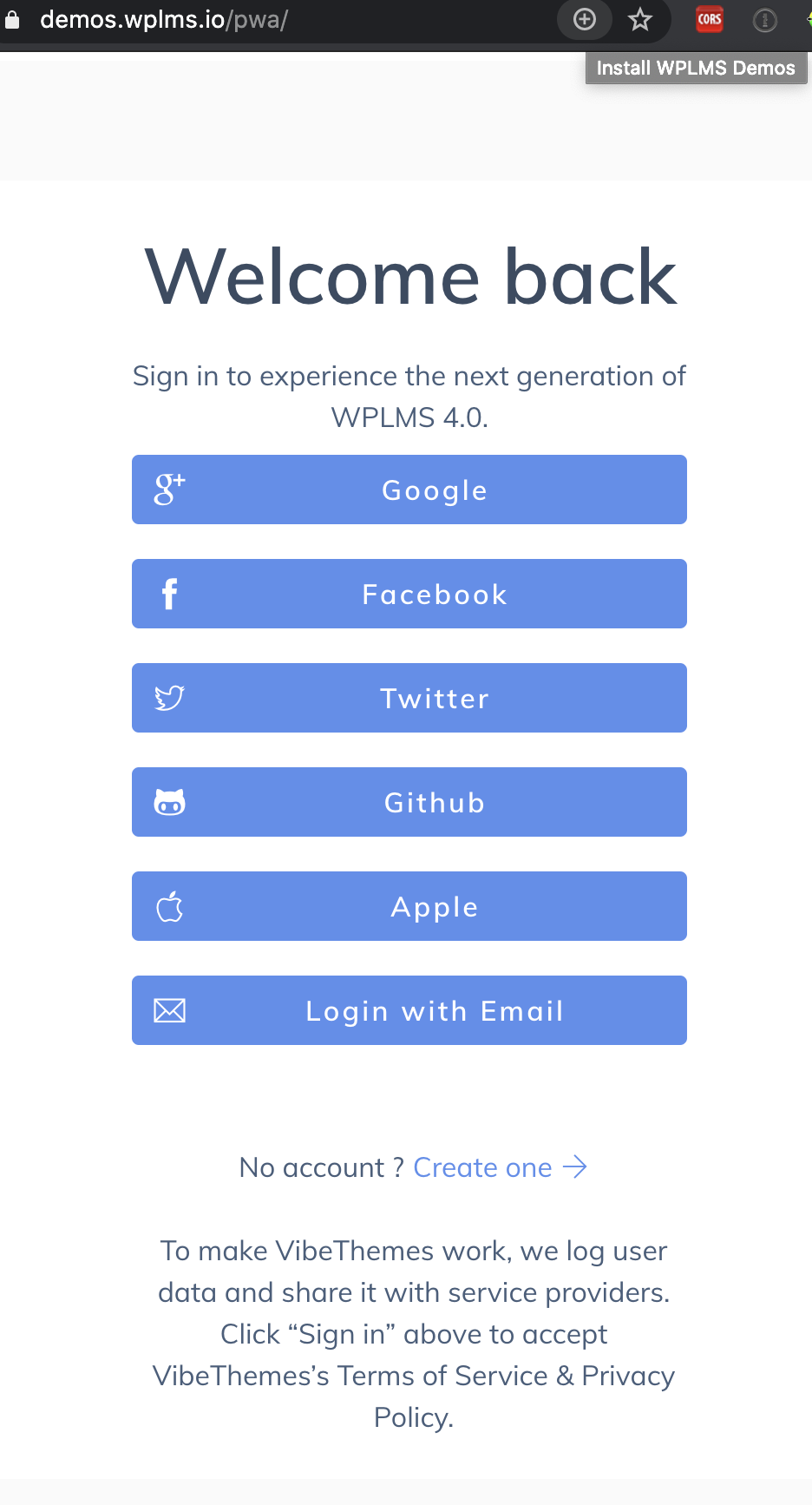
Task: Select the Apple sign-in button
Action: tap(409, 906)
